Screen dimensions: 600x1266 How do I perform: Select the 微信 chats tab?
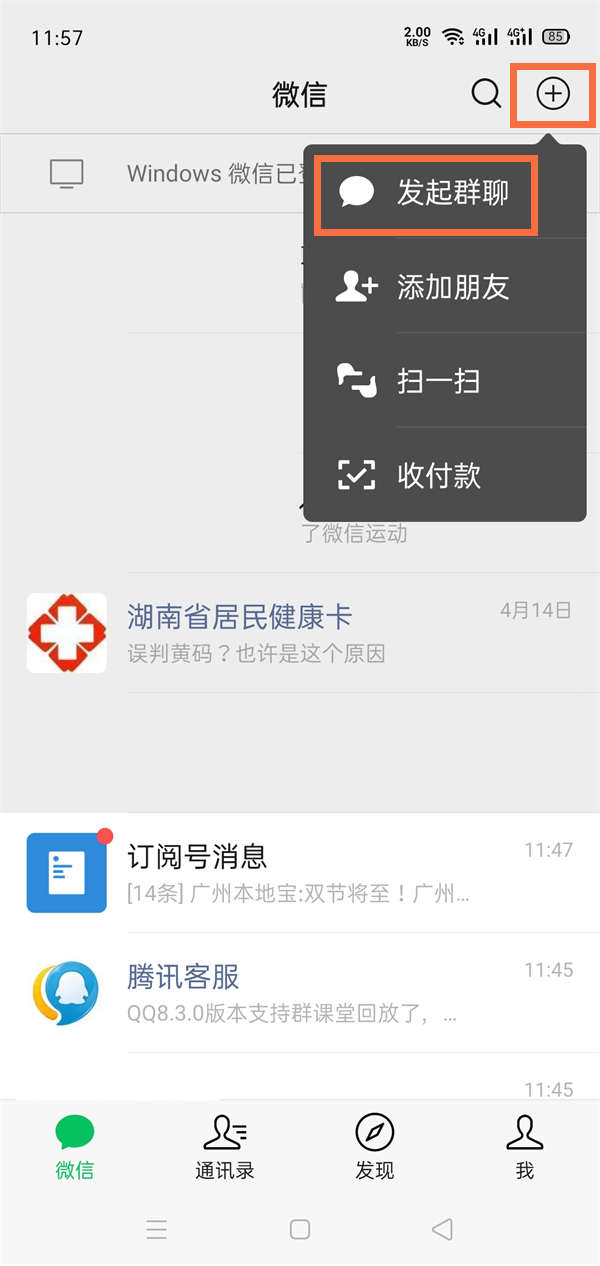(75, 1146)
